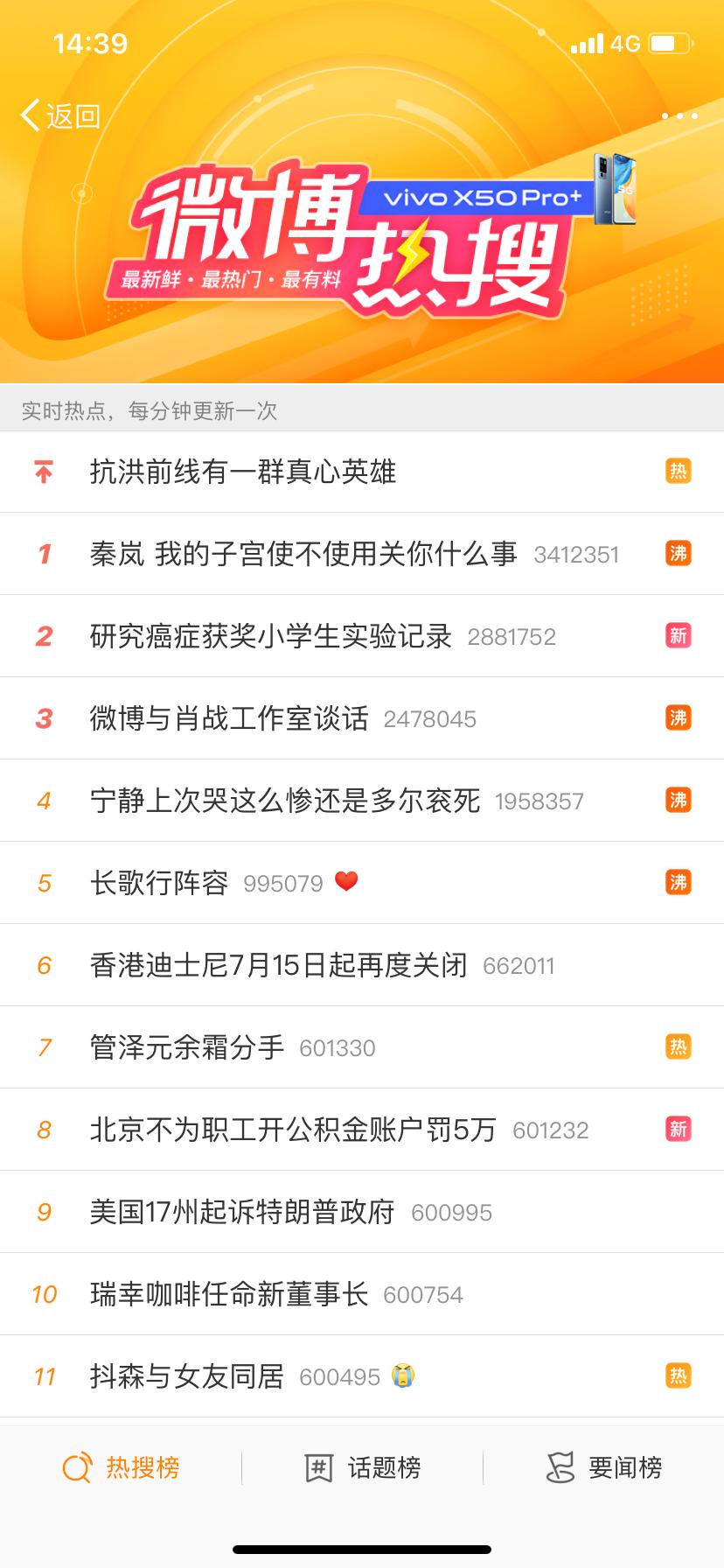Tap the 热 badge beside 管泽元余霜分手
The image size is (724, 1568).
tap(679, 1046)
